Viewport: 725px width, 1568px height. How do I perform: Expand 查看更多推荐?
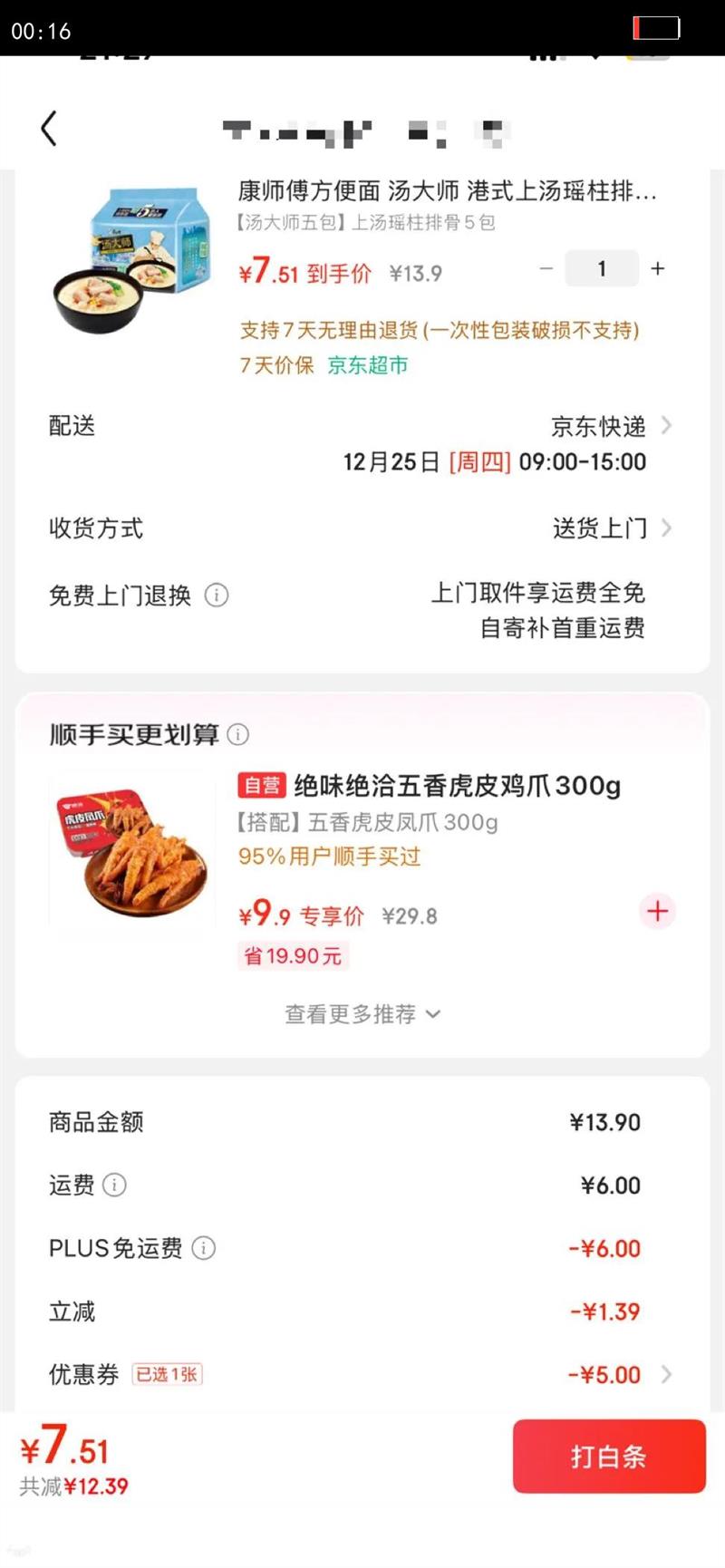click(x=362, y=1014)
